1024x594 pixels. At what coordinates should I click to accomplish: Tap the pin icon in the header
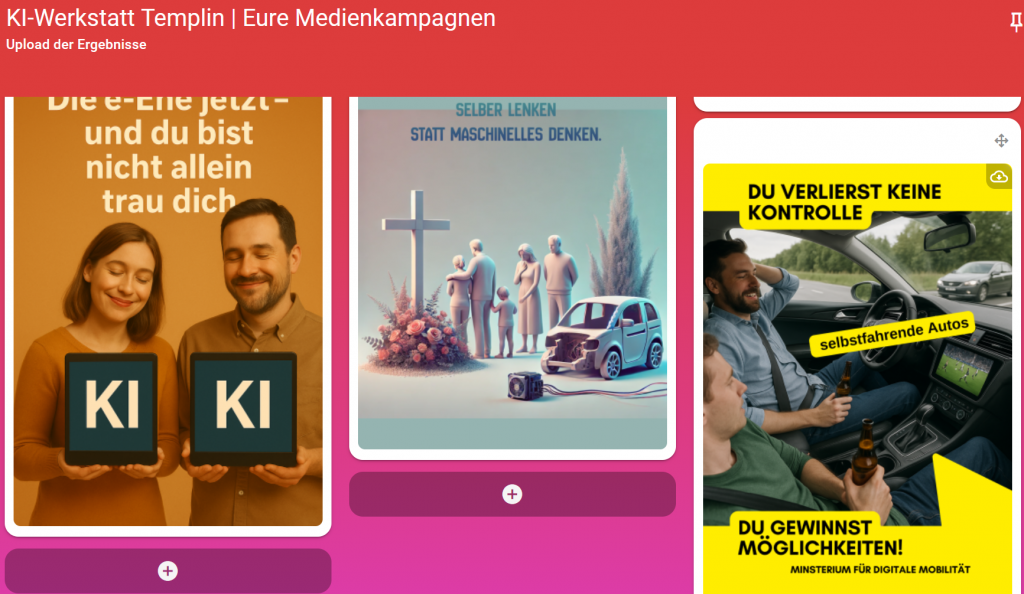(1016, 22)
